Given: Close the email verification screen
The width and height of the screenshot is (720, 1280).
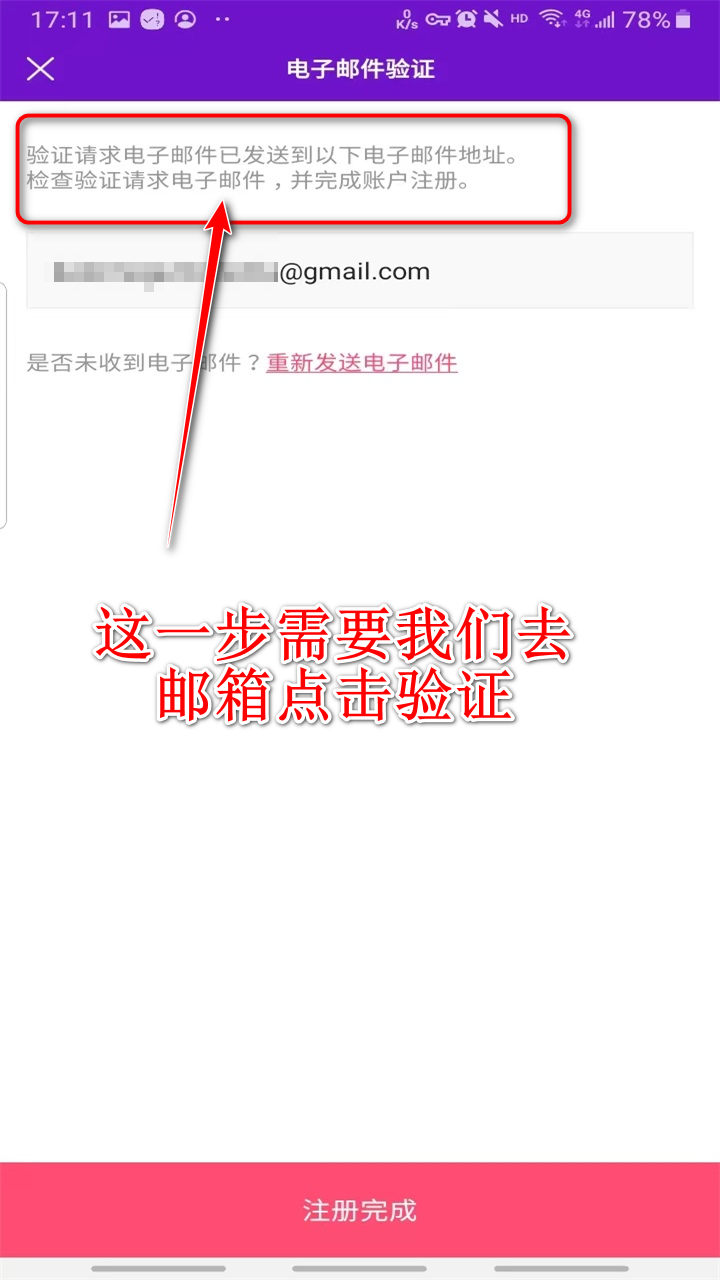Looking at the screenshot, I should pyautogui.click(x=40, y=68).
